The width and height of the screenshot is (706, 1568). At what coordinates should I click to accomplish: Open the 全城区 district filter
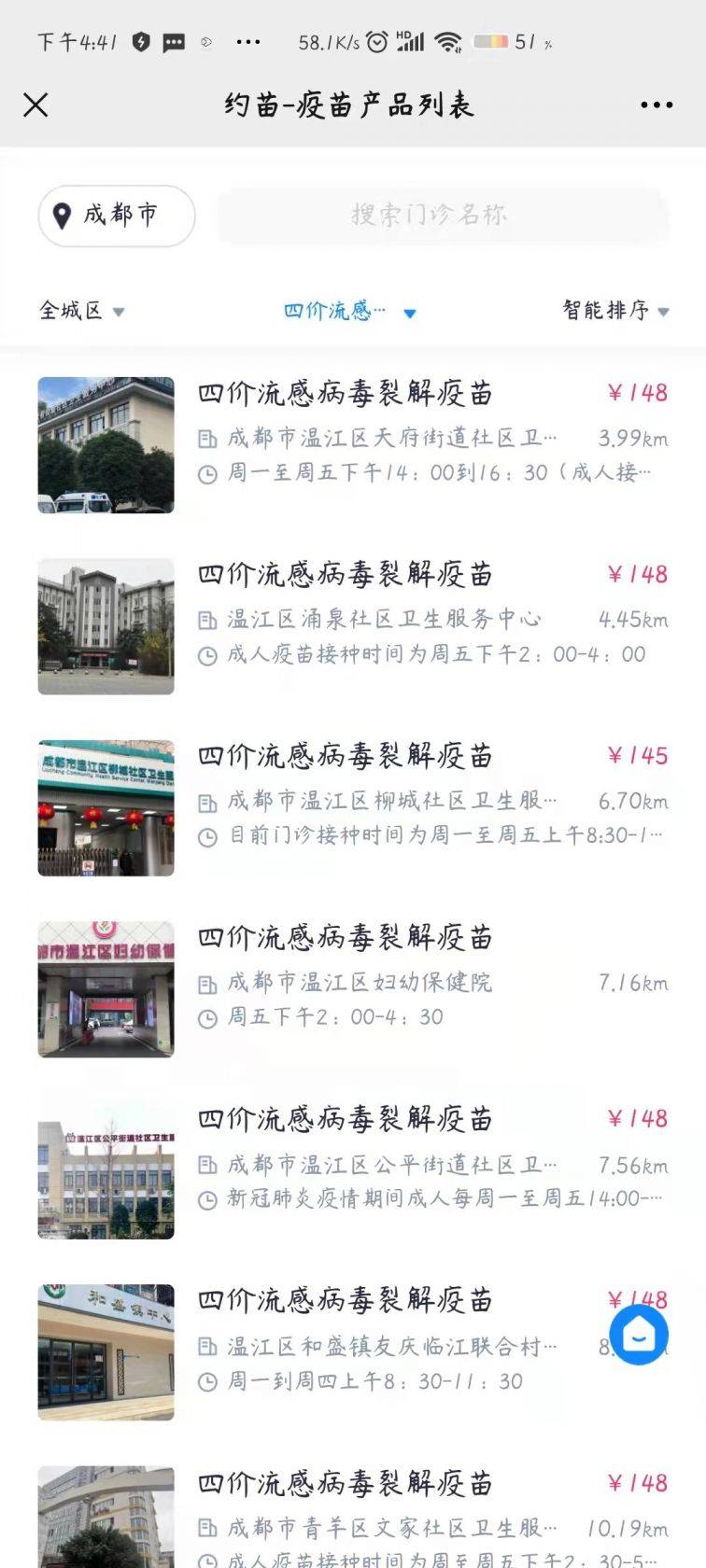(x=79, y=311)
